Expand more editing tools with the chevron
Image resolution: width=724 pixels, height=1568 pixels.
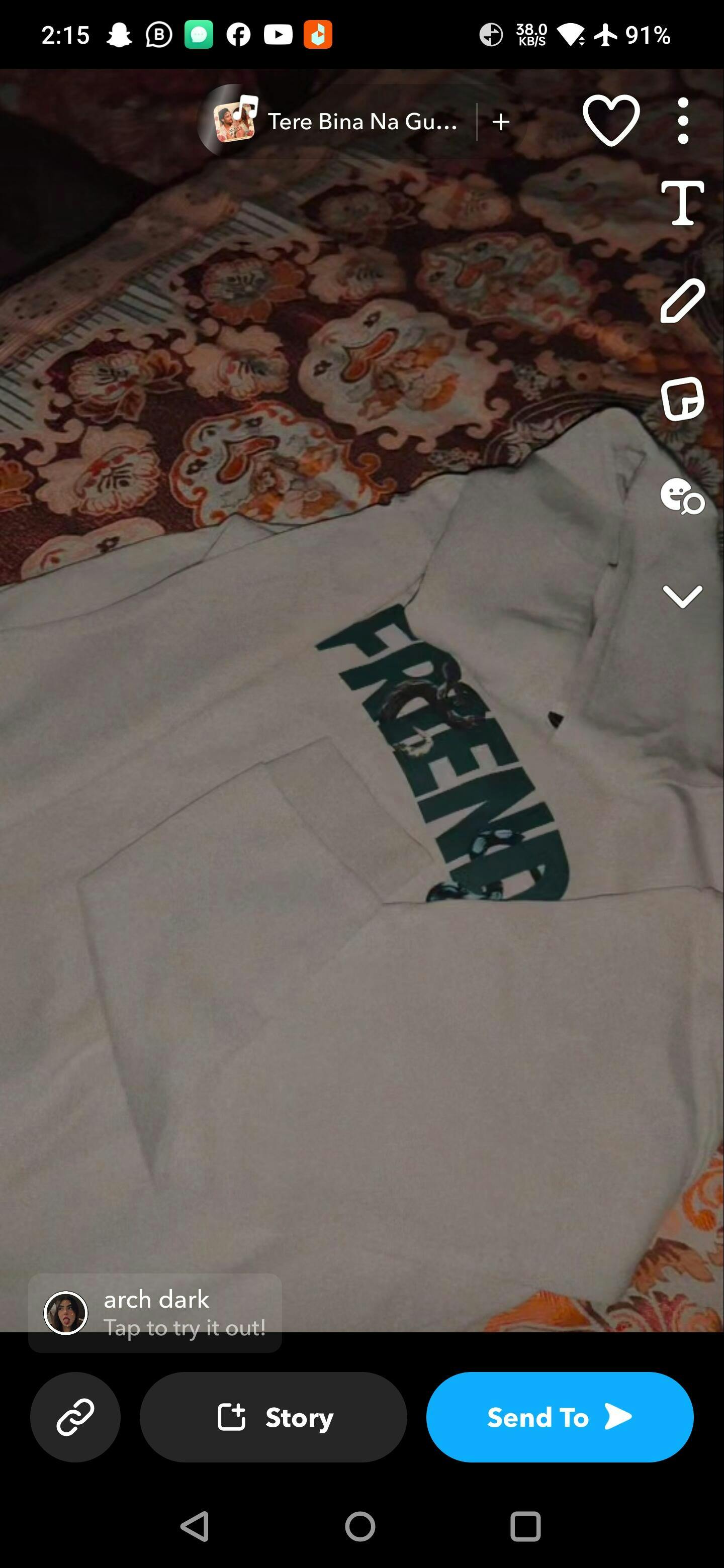682,596
